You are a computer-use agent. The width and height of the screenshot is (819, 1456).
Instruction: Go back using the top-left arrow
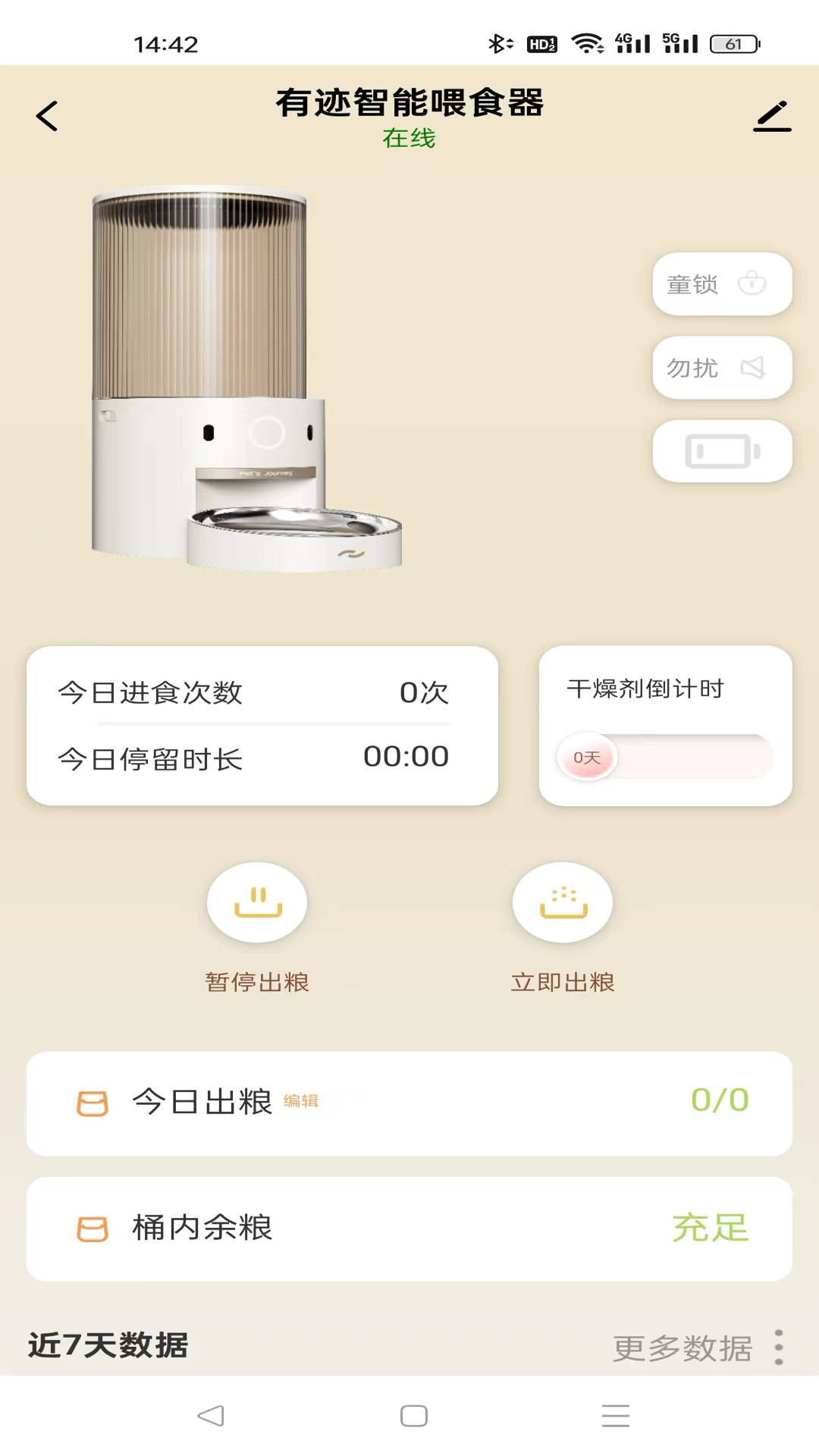45,116
